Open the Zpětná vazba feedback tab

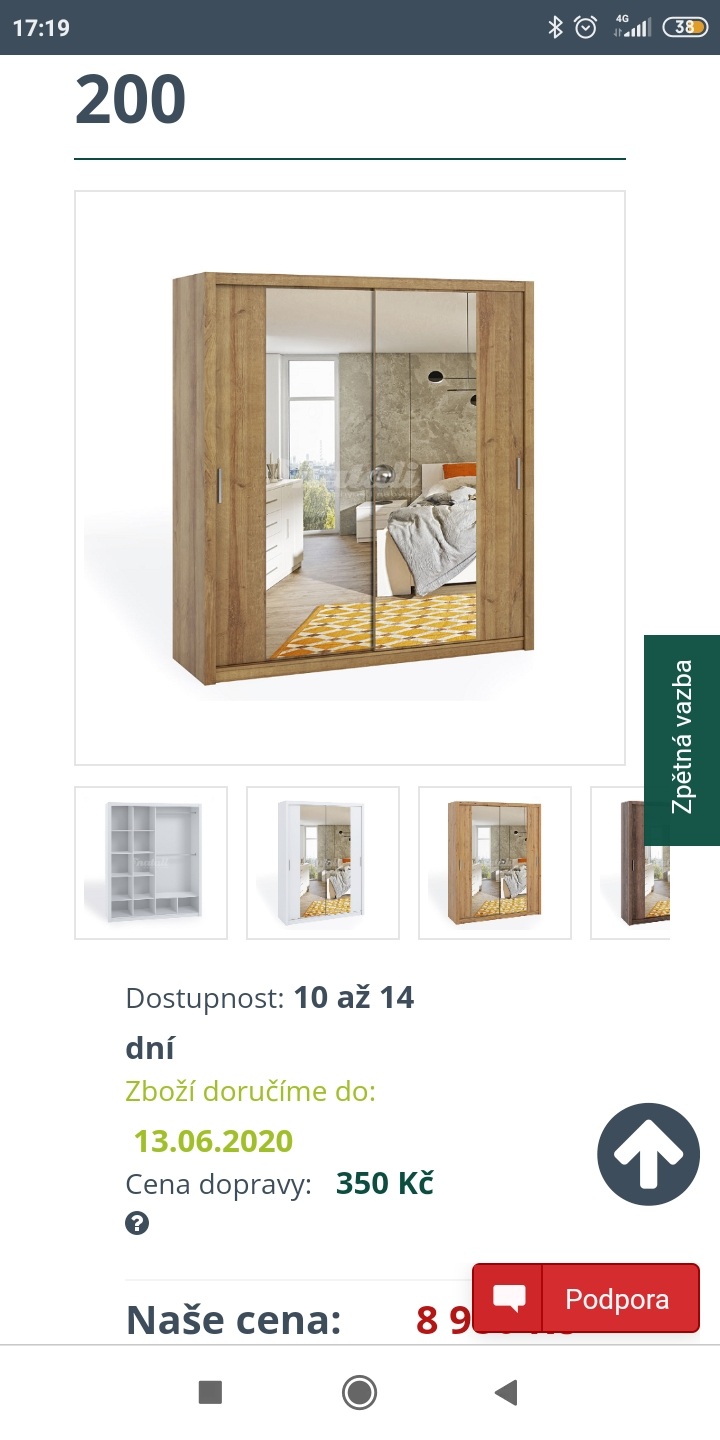point(682,740)
